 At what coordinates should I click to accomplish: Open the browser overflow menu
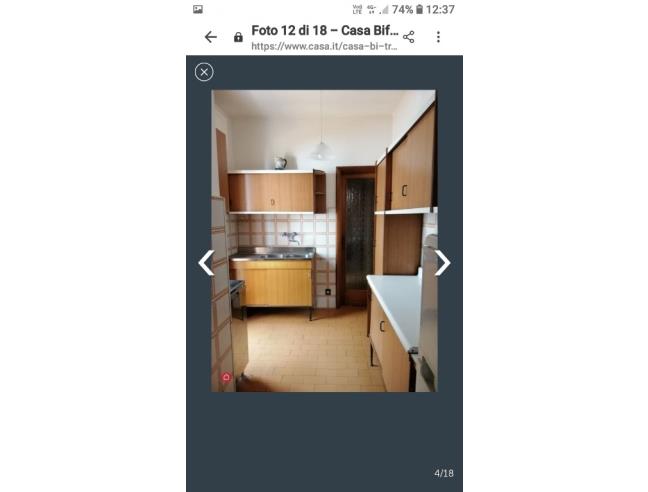coord(438,37)
